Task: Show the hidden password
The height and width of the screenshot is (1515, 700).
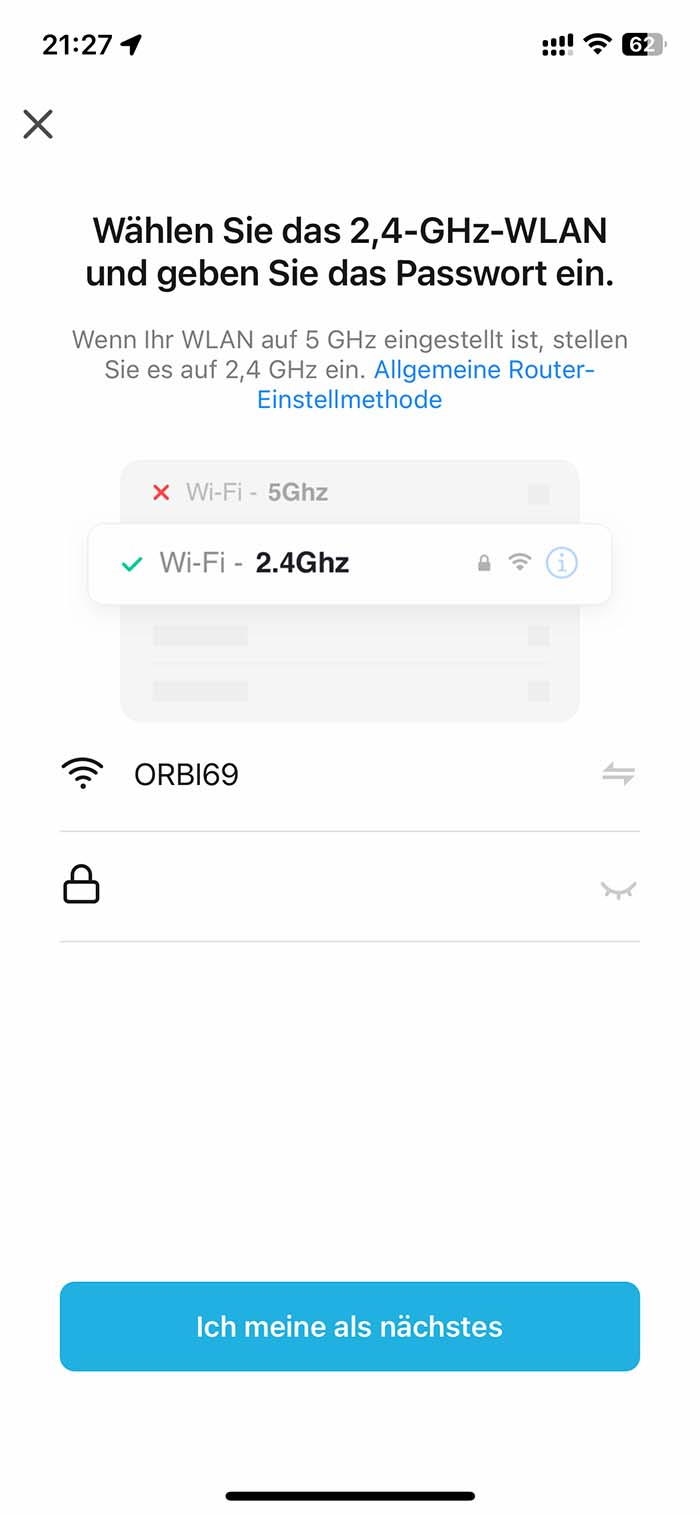Action: [x=618, y=889]
